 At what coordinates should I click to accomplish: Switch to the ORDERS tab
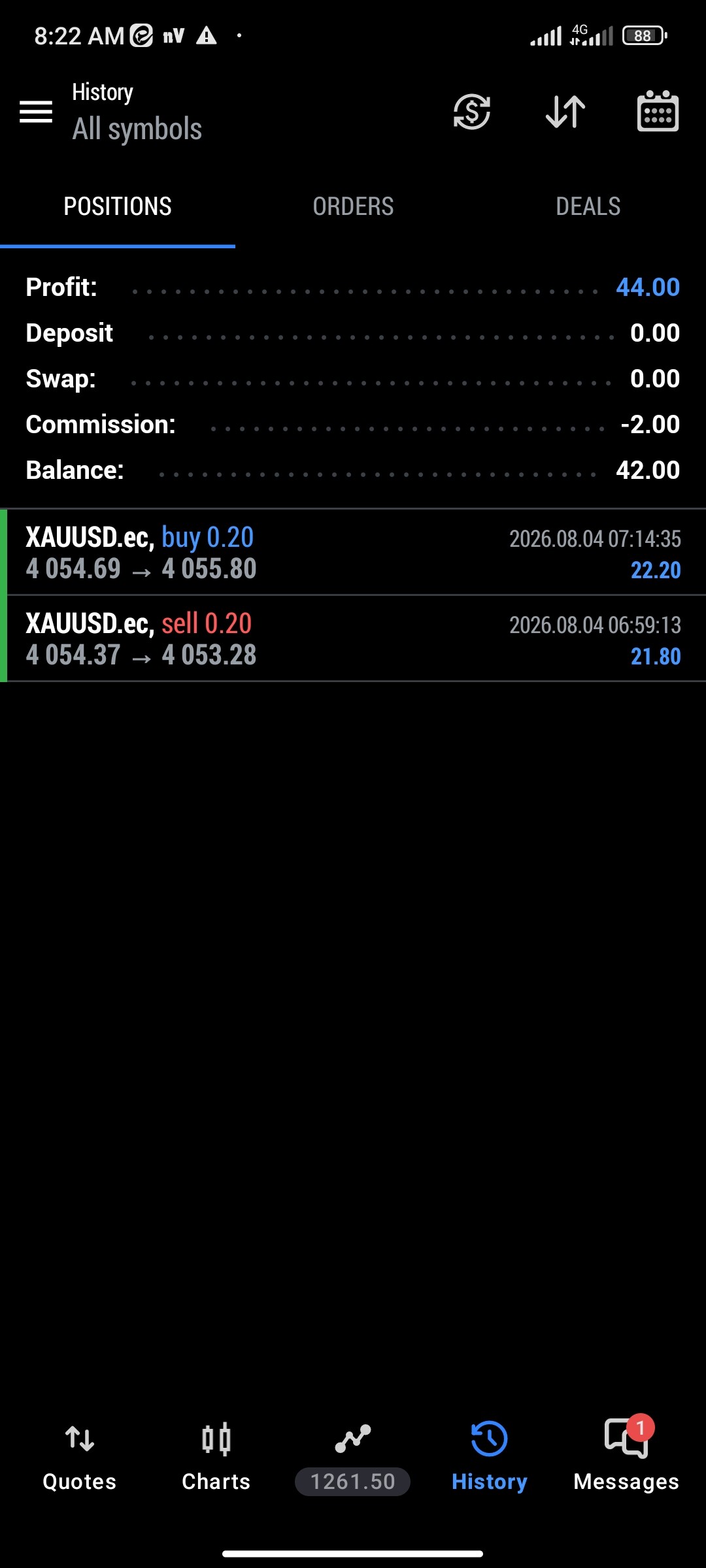point(353,206)
